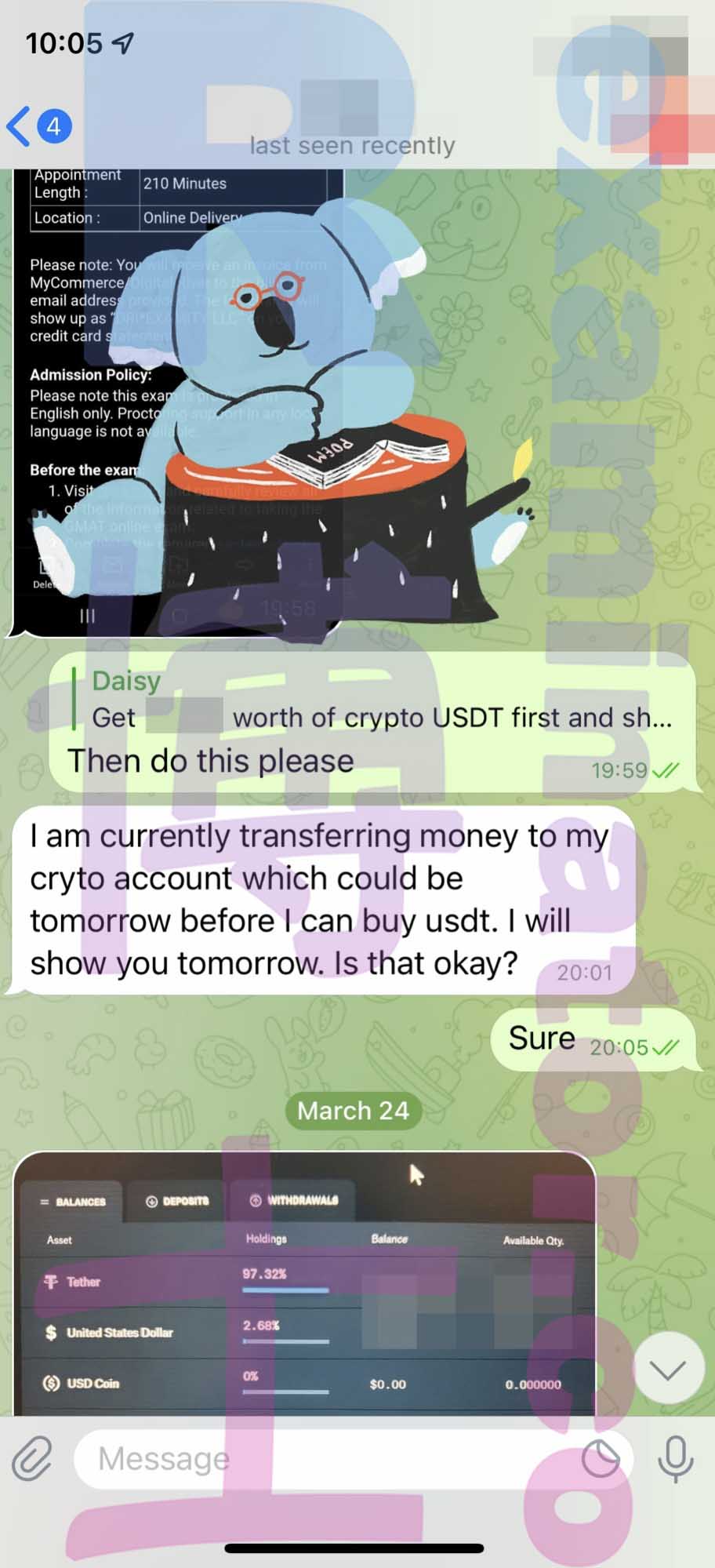
Task: Record a voice message
Action: pyautogui.click(x=675, y=1459)
